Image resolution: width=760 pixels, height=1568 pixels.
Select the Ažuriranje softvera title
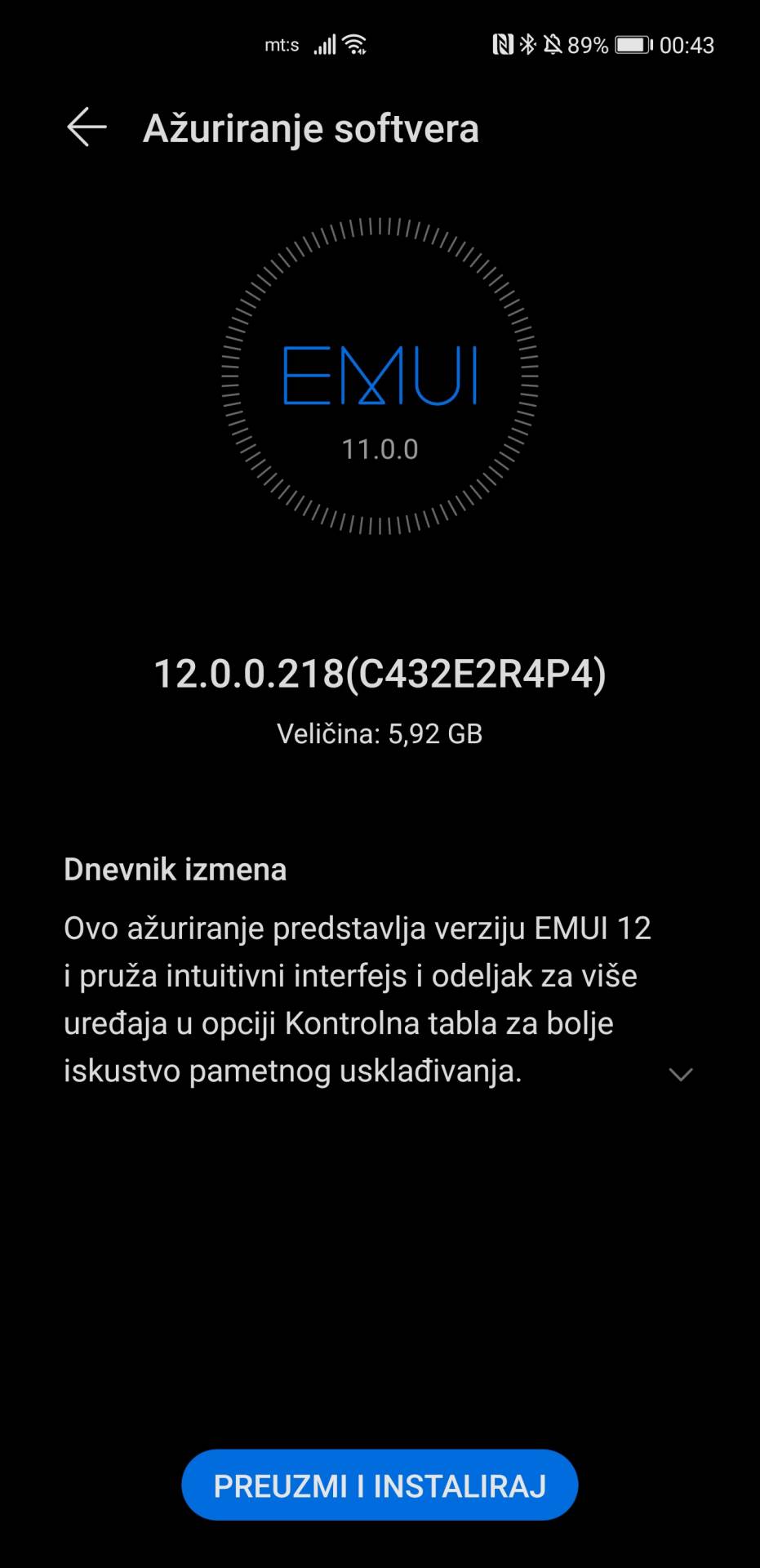tap(312, 128)
